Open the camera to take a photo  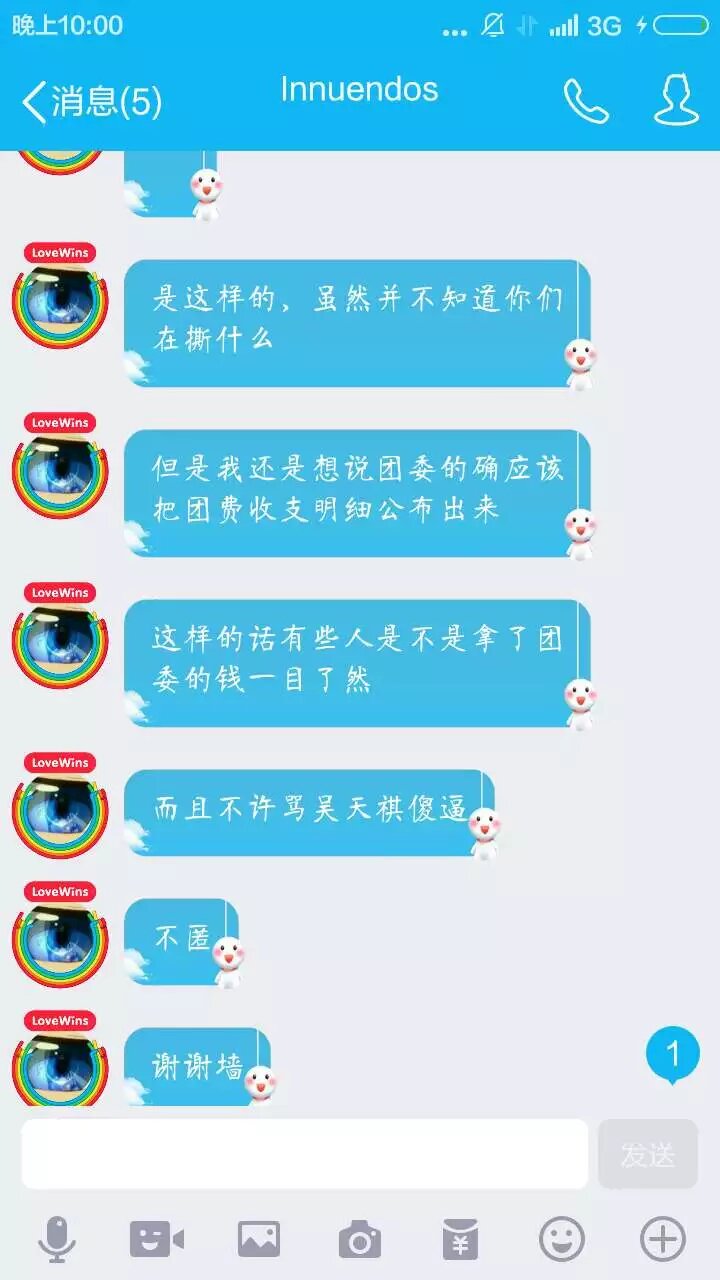[x=360, y=1240]
